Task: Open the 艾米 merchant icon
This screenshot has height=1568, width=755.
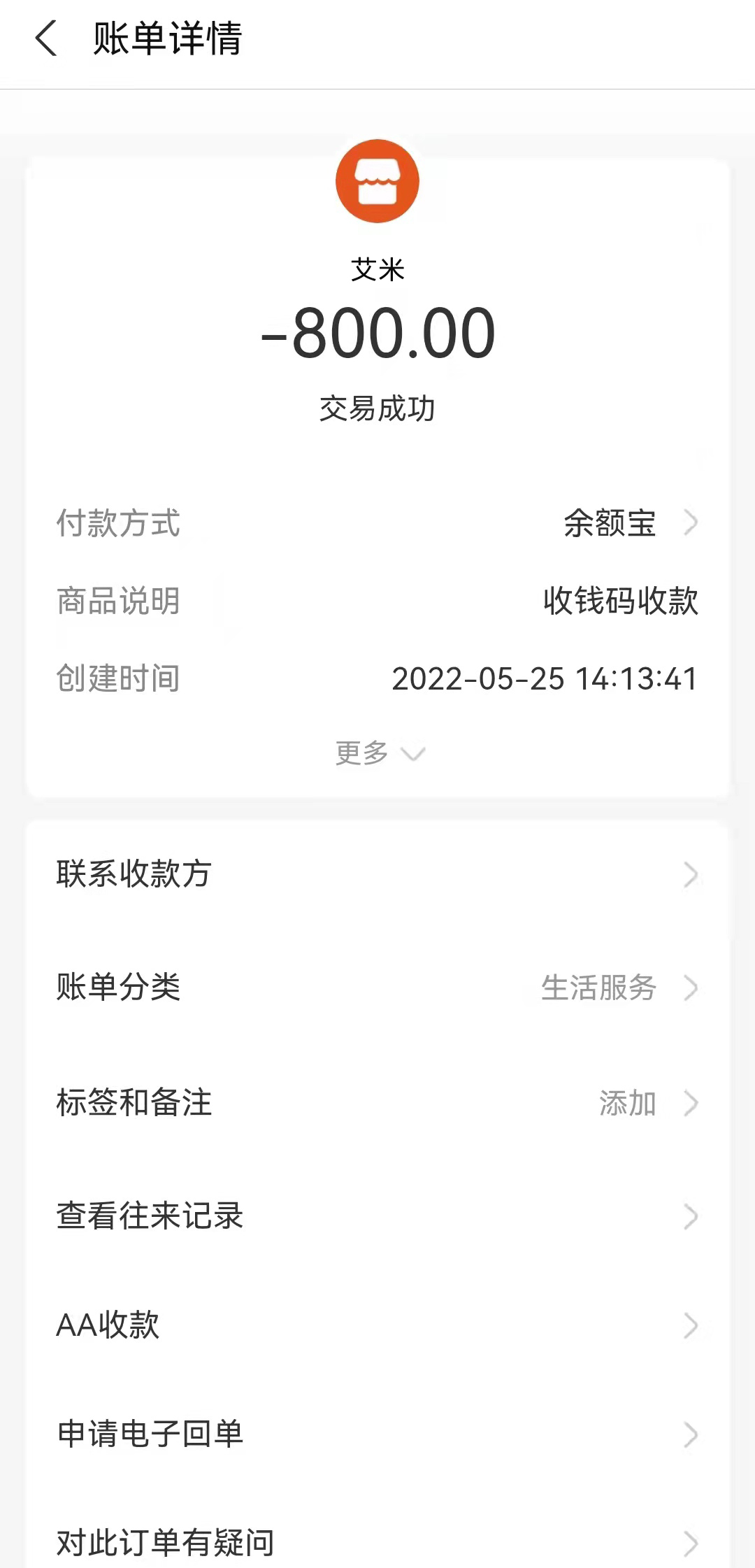Action: (377, 181)
